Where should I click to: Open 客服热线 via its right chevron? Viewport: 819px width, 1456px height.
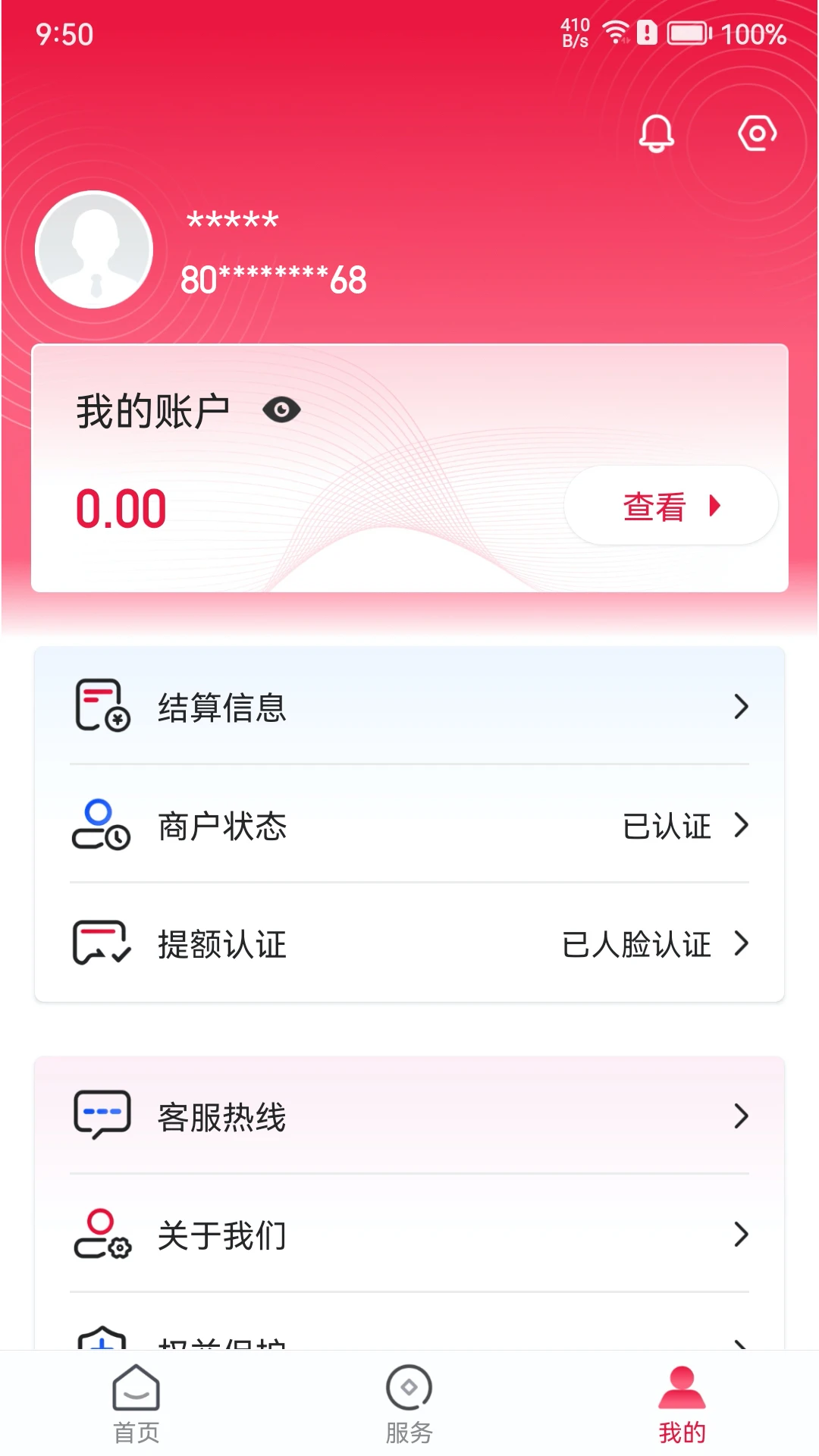point(741,1116)
